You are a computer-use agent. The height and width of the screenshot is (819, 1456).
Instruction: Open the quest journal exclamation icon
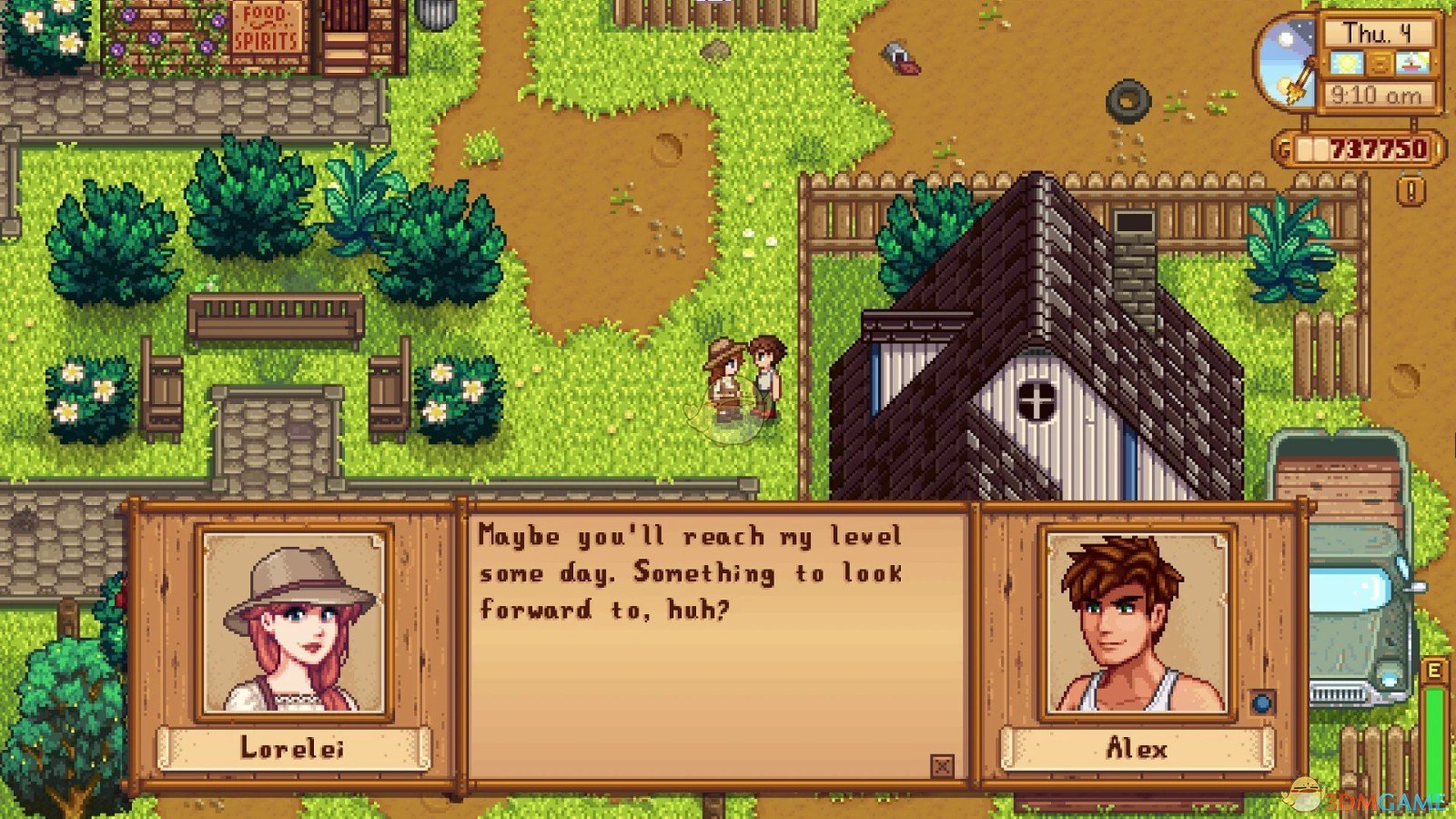[x=1411, y=190]
